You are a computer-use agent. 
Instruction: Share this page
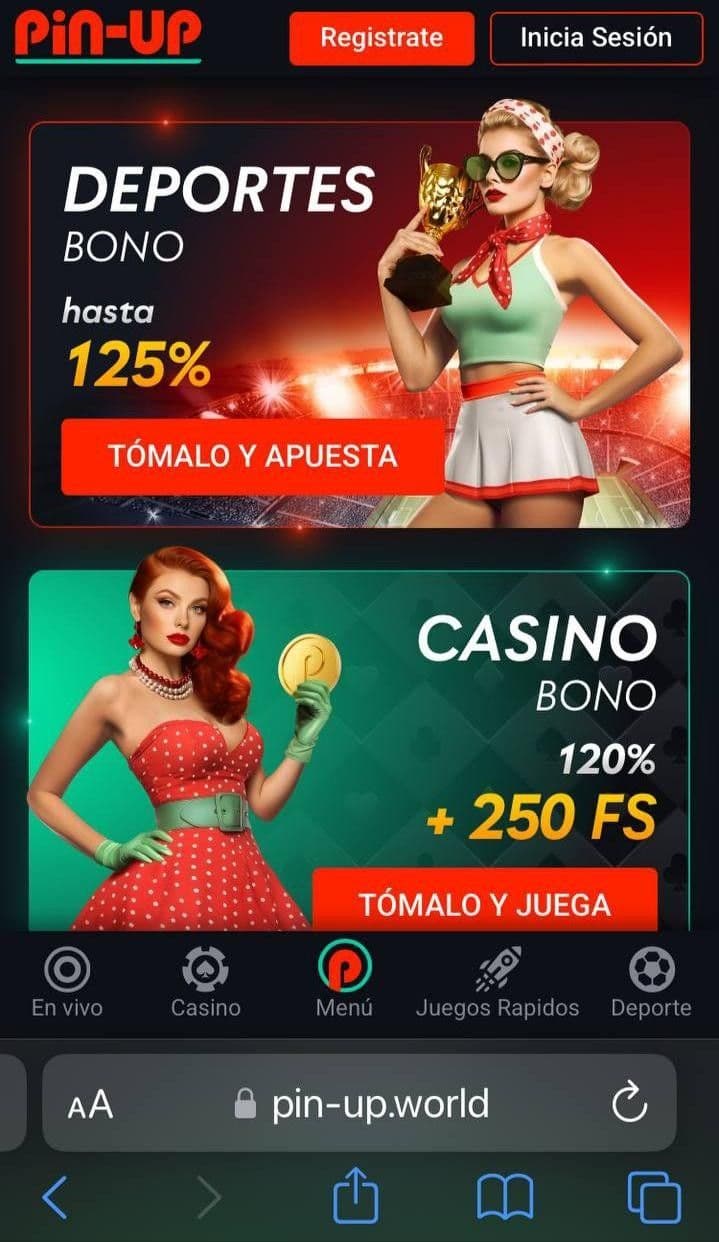click(356, 1197)
